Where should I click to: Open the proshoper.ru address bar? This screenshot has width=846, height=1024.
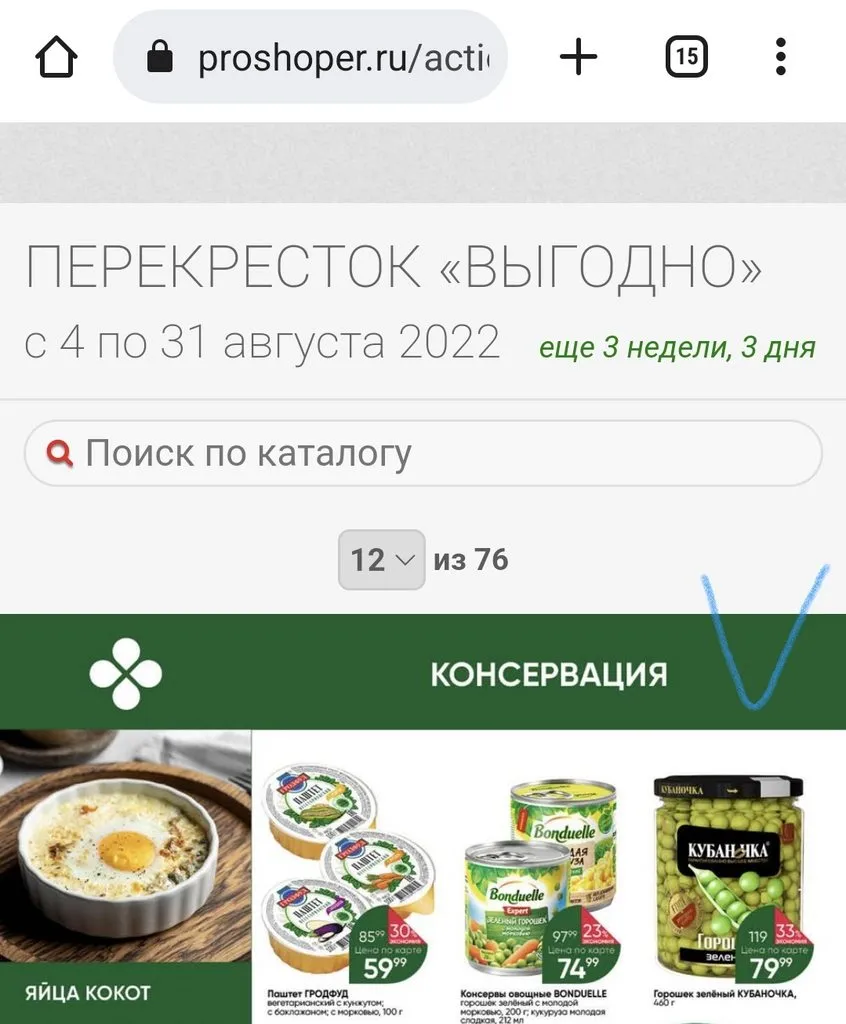click(330, 57)
